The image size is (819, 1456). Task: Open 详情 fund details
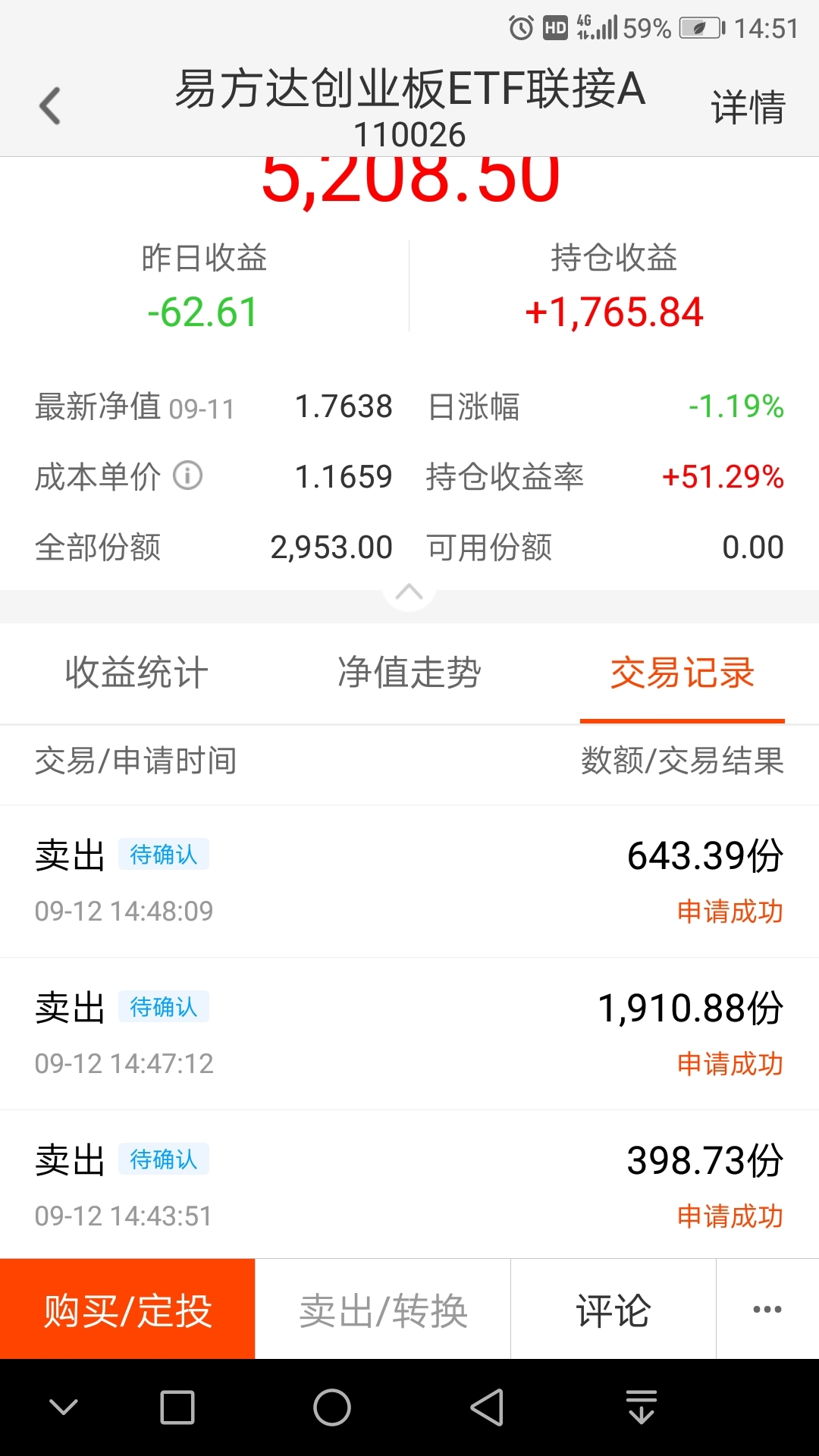pos(748,107)
